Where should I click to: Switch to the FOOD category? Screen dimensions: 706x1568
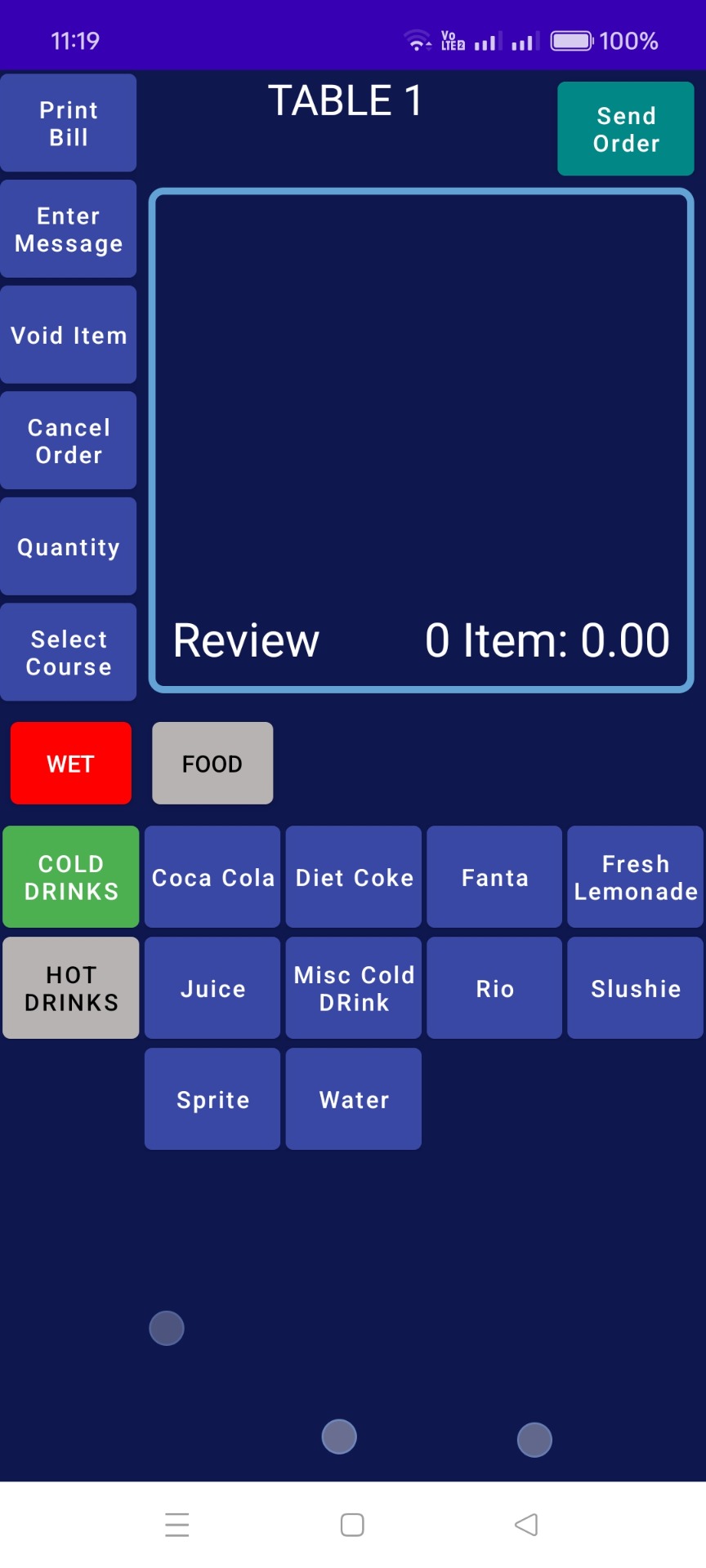click(x=212, y=764)
